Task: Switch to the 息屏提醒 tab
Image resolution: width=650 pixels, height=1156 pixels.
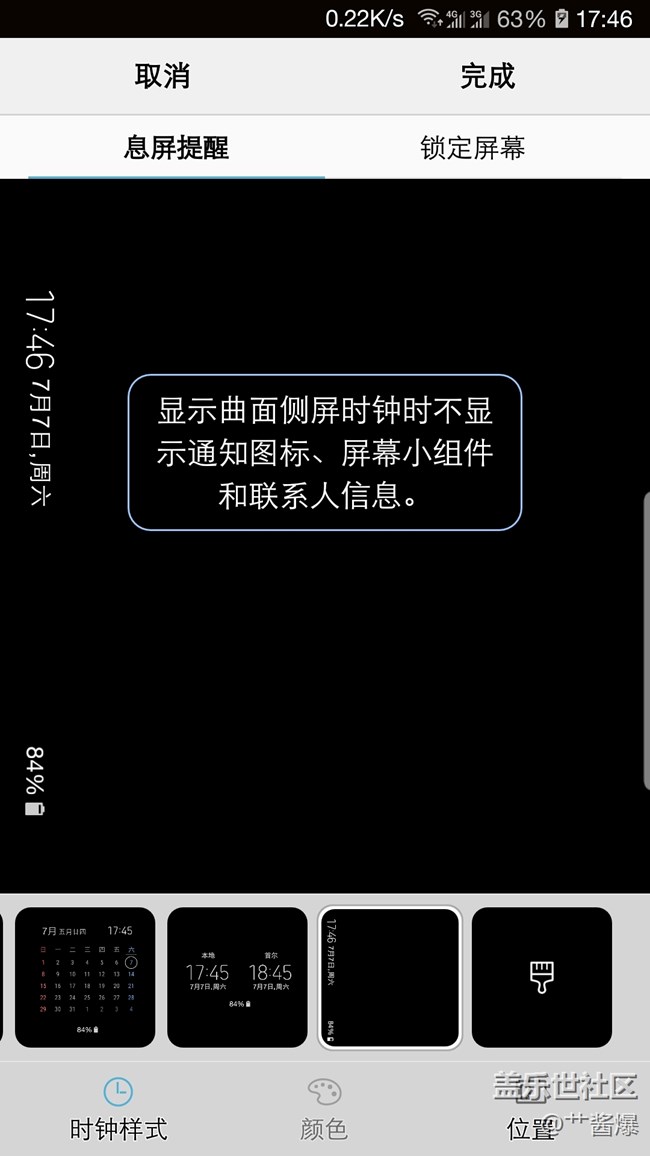Action: [176, 148]
